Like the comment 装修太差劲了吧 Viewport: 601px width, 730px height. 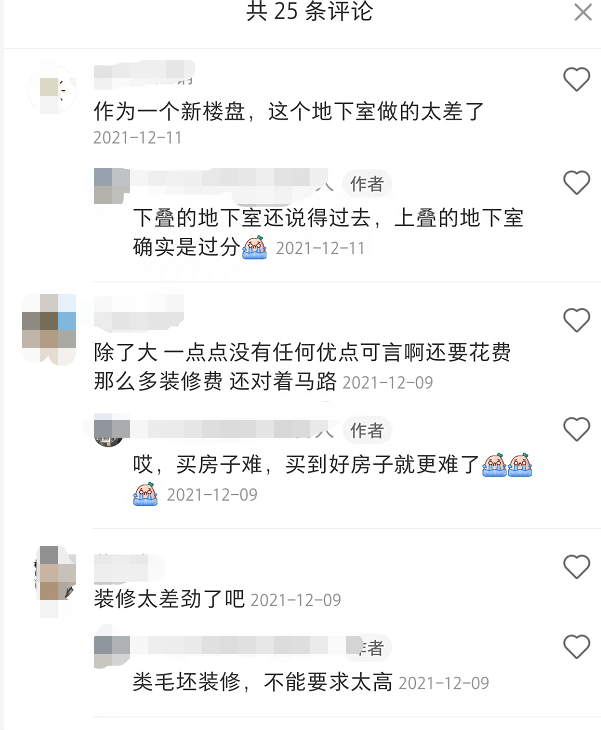(x=577, y=567)
